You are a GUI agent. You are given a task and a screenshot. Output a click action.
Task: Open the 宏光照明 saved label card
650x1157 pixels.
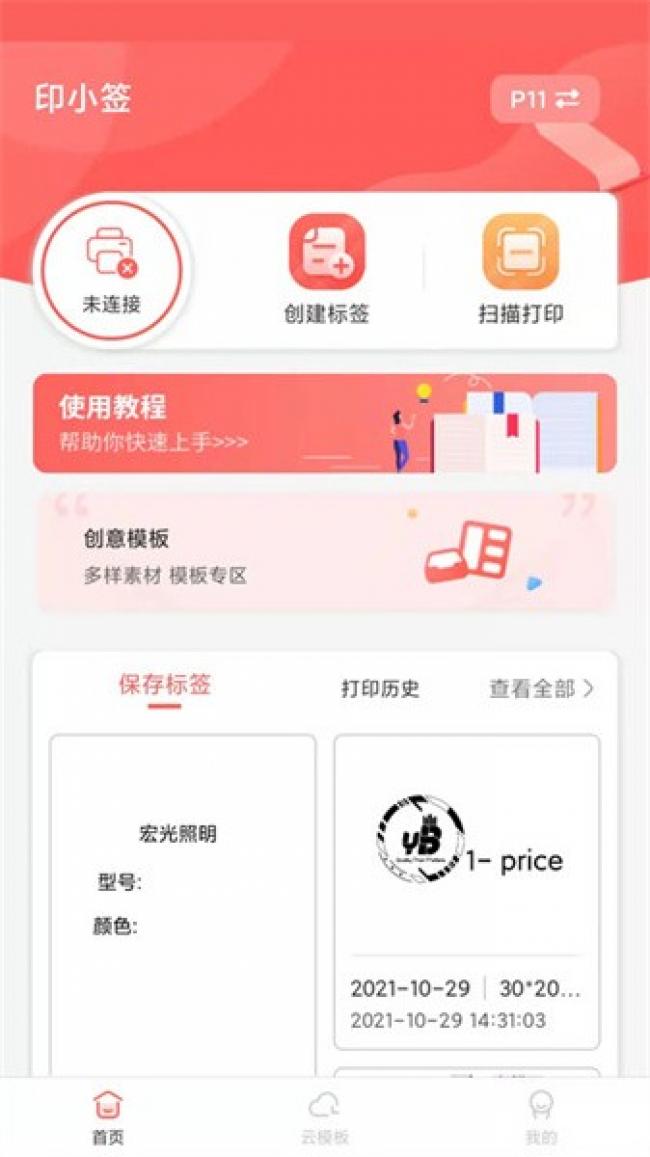pos(183,905)
